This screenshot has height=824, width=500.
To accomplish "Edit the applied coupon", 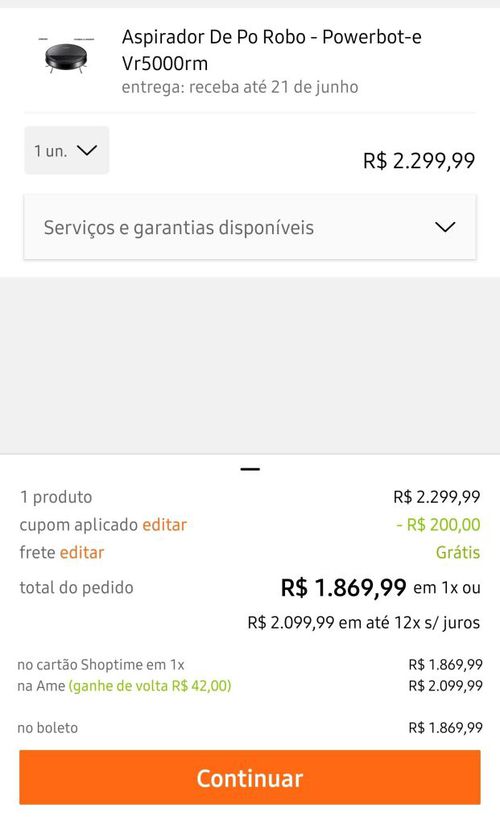I will click(165, 524).
